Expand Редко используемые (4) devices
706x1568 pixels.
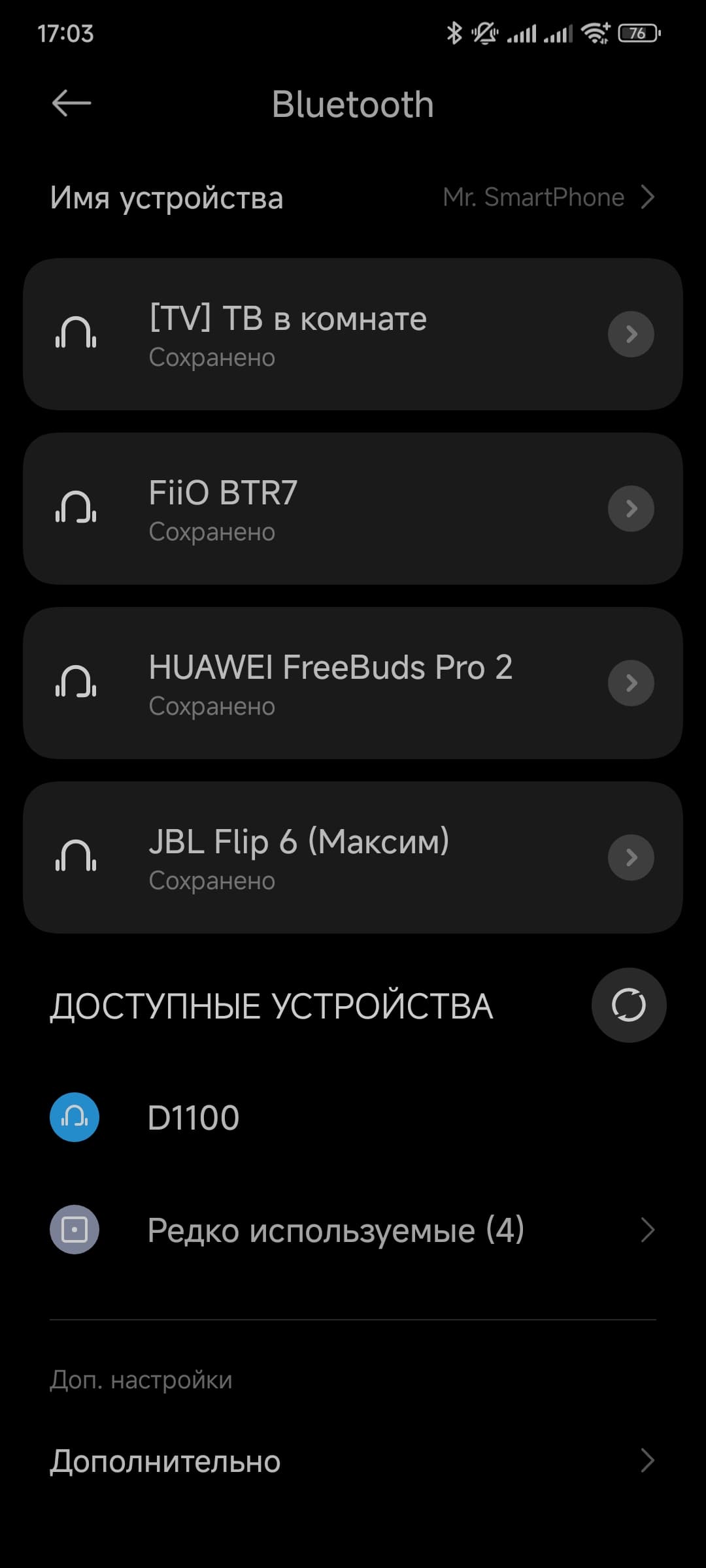pyautogui.click(x=353, y=1230)
